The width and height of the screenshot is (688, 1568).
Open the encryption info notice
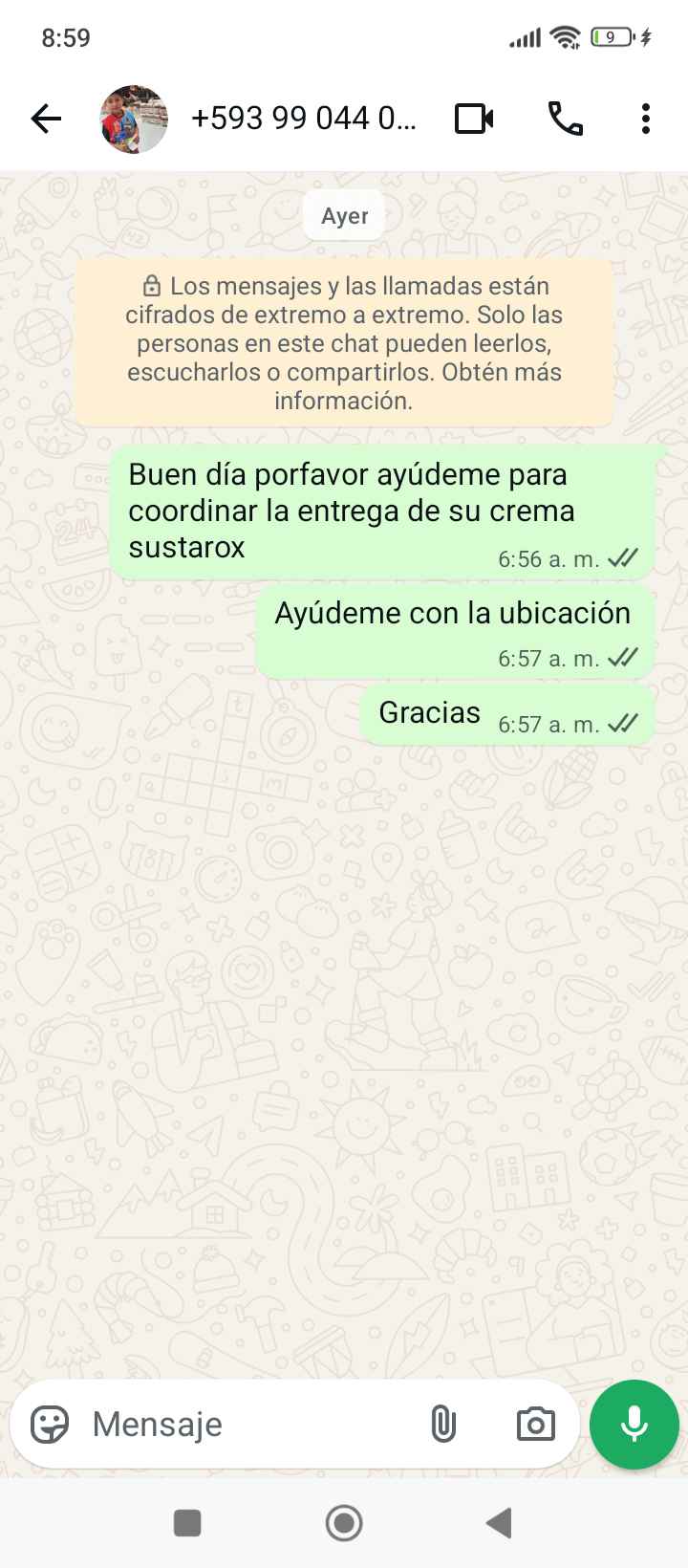(344, 342)
